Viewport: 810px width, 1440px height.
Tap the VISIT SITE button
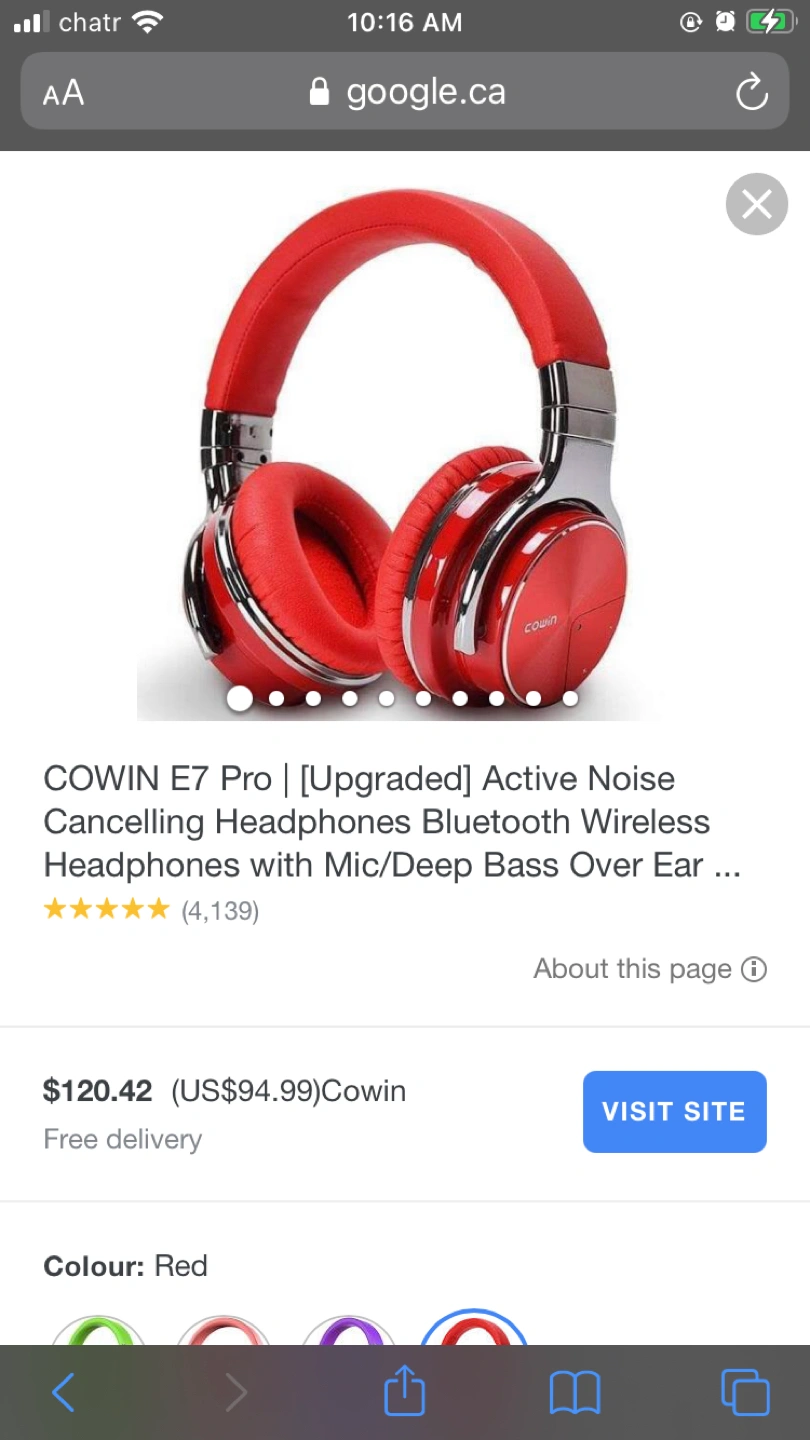tap(674, 1111)
